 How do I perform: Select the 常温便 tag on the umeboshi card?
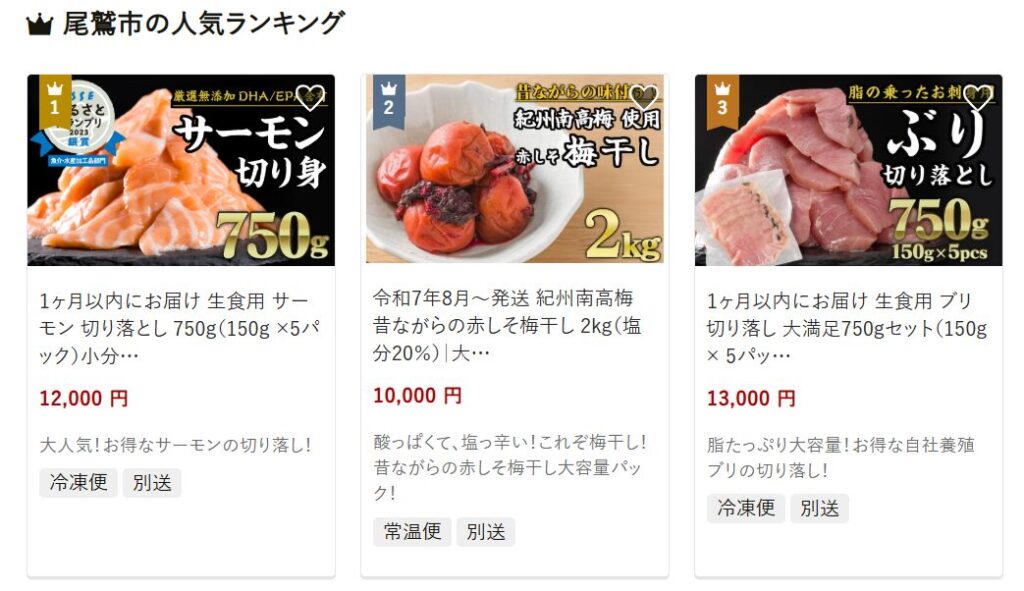coord(413,532)
